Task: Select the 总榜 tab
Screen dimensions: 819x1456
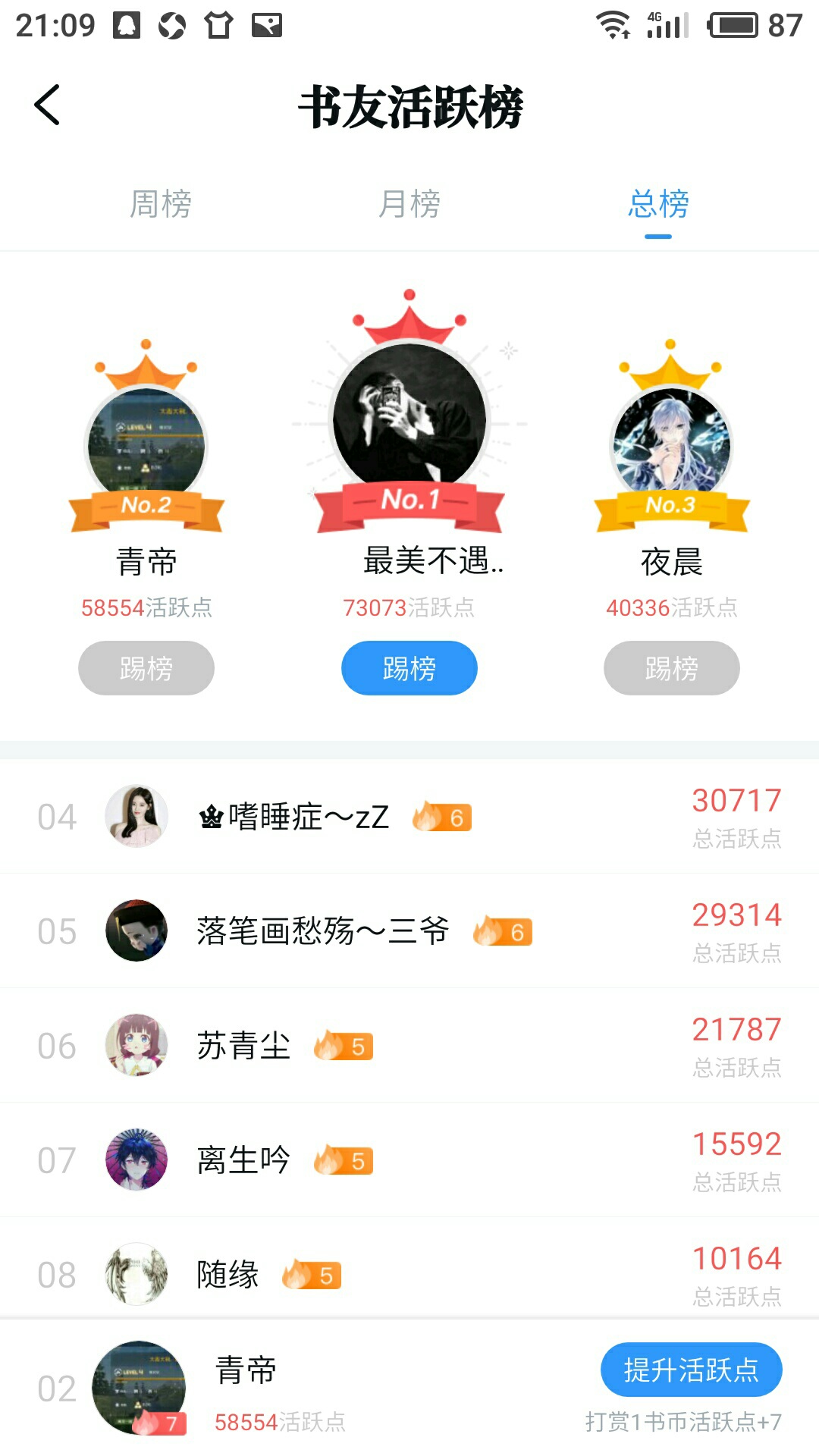Action: click(x=658, y=204)
